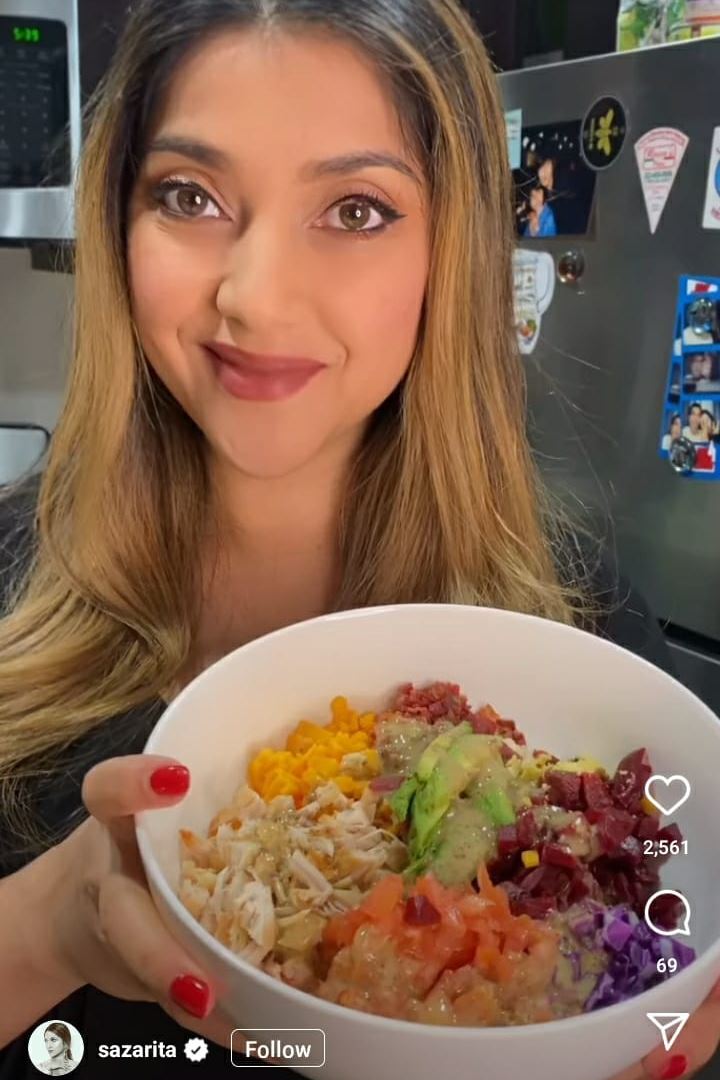Viewport: 720px width, 1080px height.
Task: Open the comments on this reel
Action: point(667,912)
